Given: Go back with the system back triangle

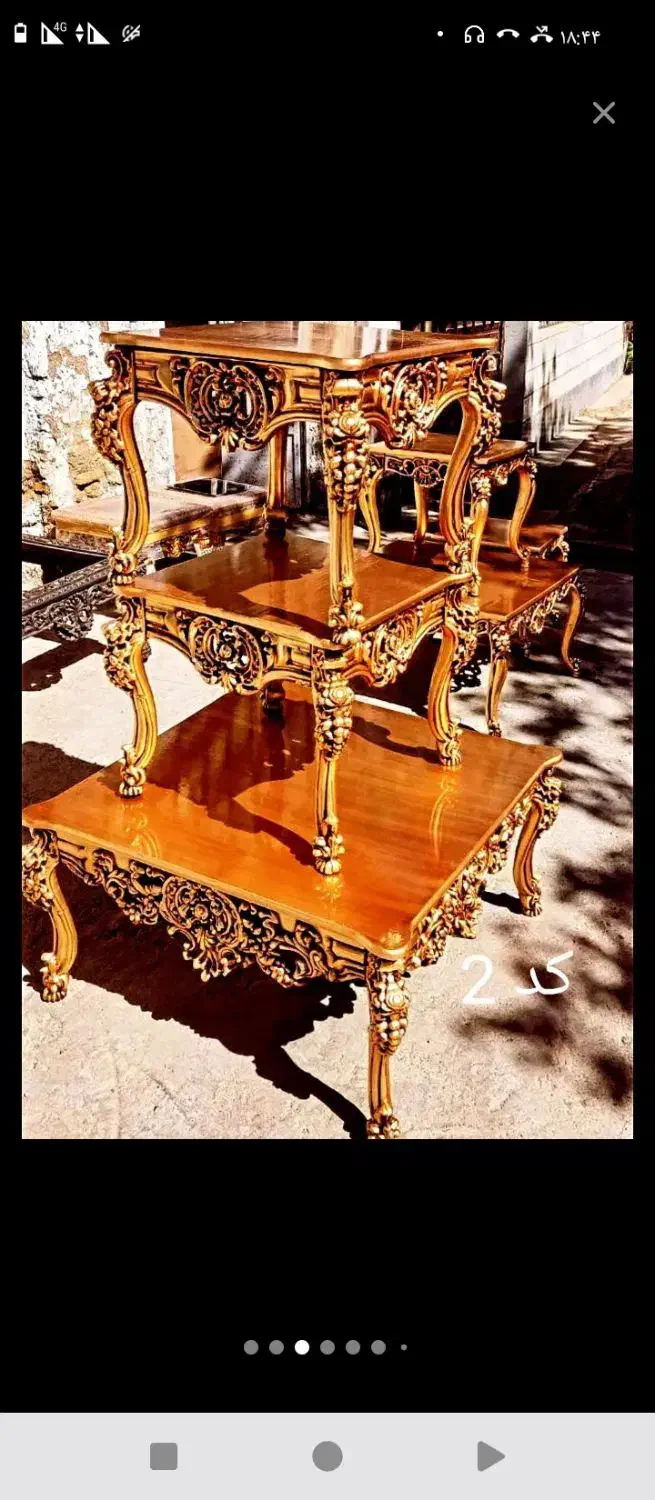Looking at the screenshot, I should click(490, 1456).
